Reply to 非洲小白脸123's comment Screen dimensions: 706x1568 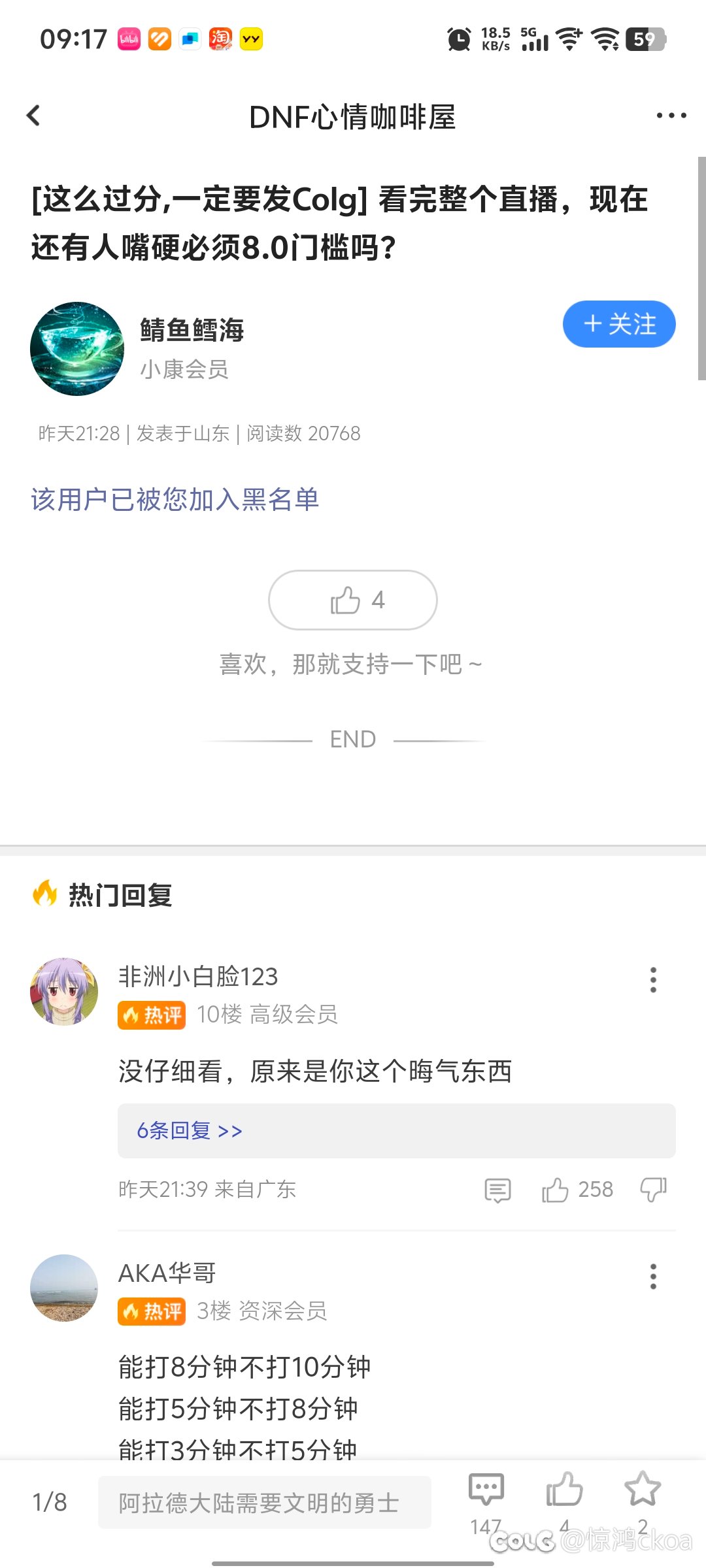[x=497, y=1190]
